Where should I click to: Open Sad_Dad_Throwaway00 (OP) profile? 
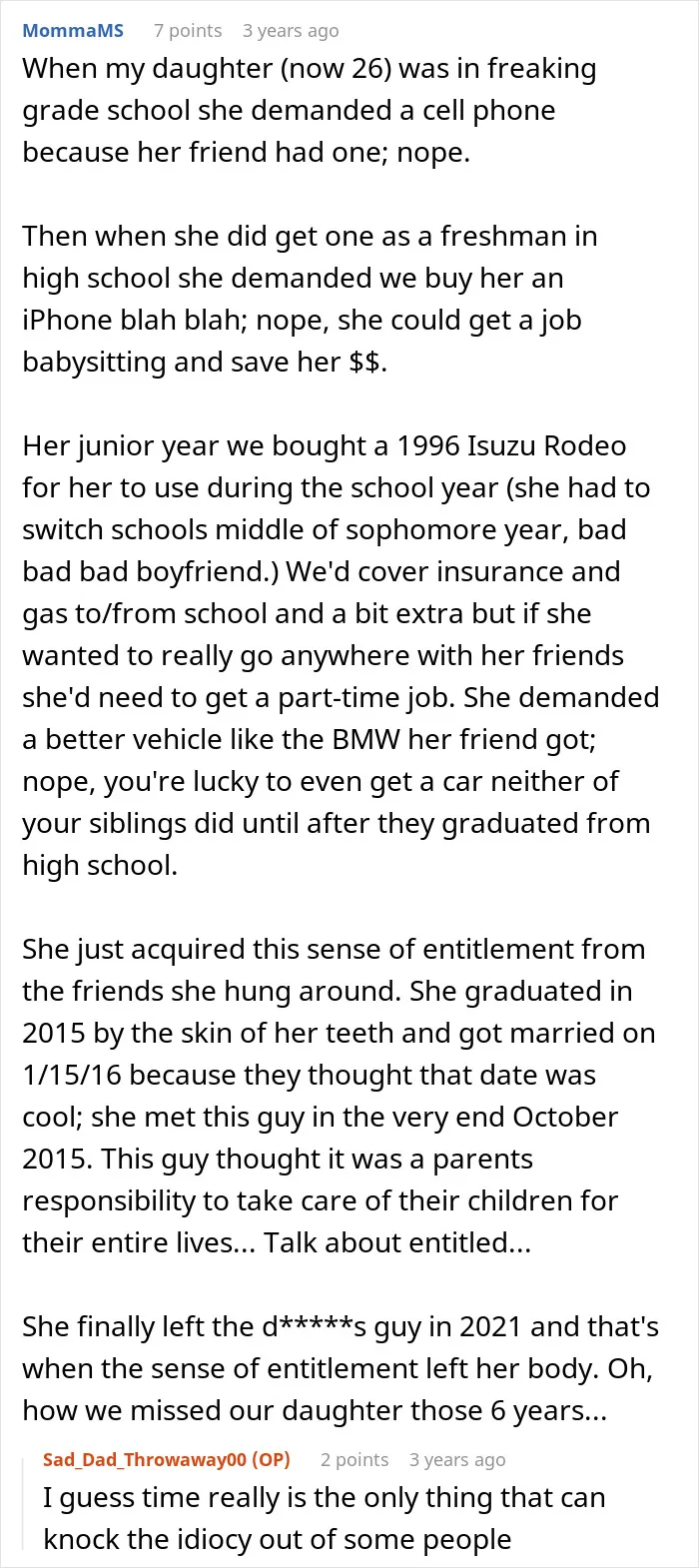click(167, 1459)
